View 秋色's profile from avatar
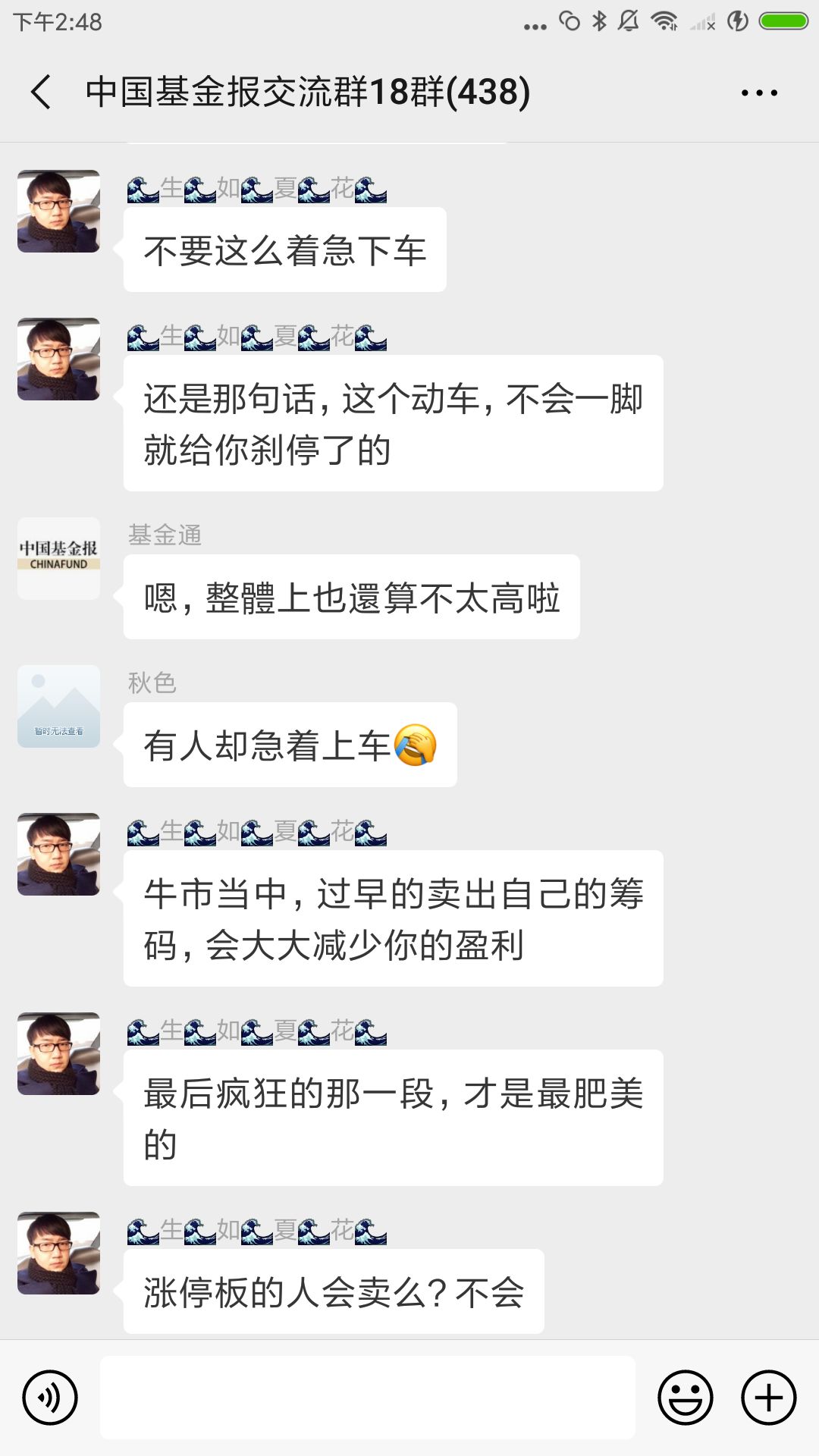Image resolution: width=819 pixels, height=1456 pixels. tap(59, 706)
